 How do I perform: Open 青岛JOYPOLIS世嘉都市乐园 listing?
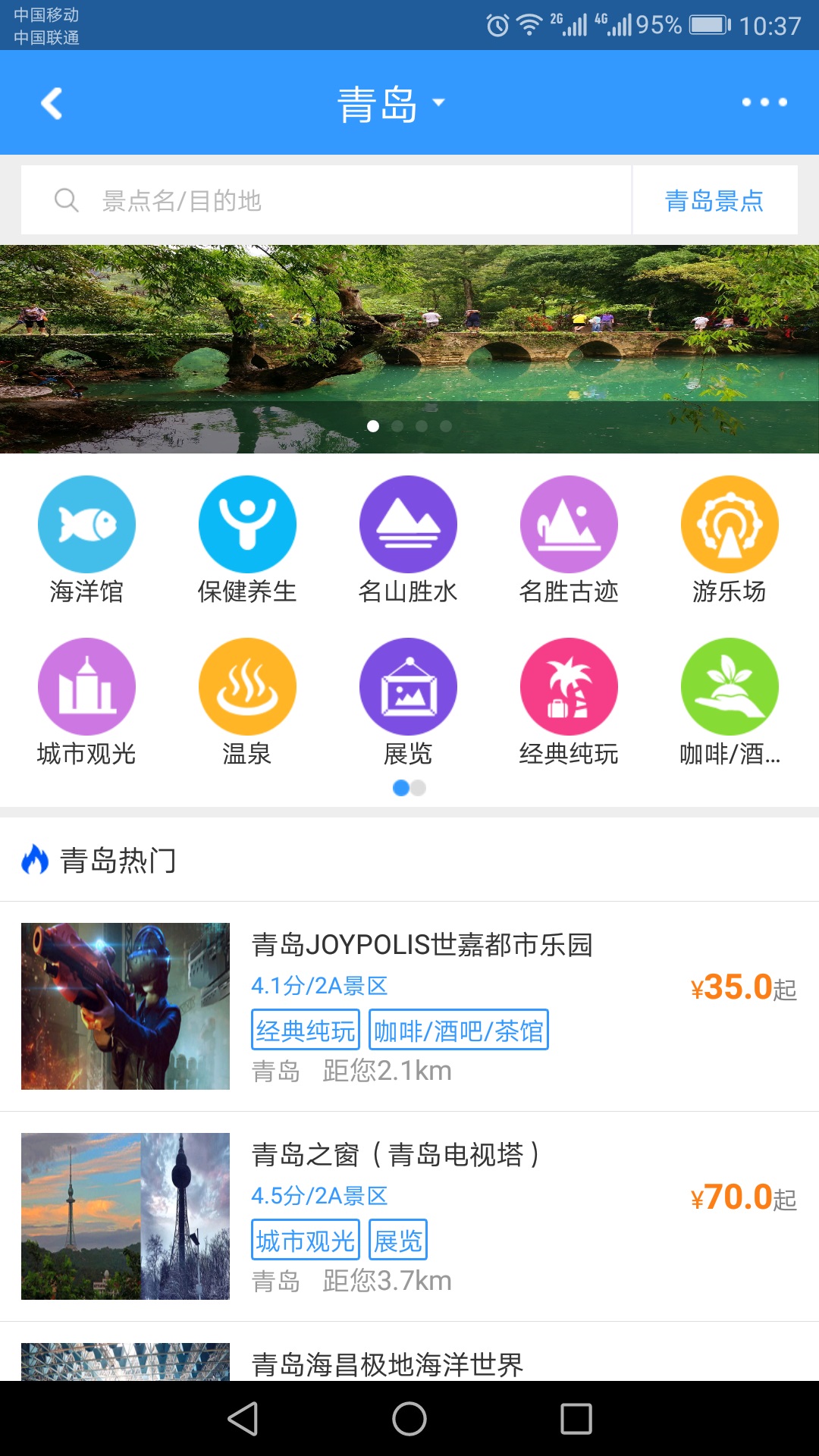pos(409,1006)
